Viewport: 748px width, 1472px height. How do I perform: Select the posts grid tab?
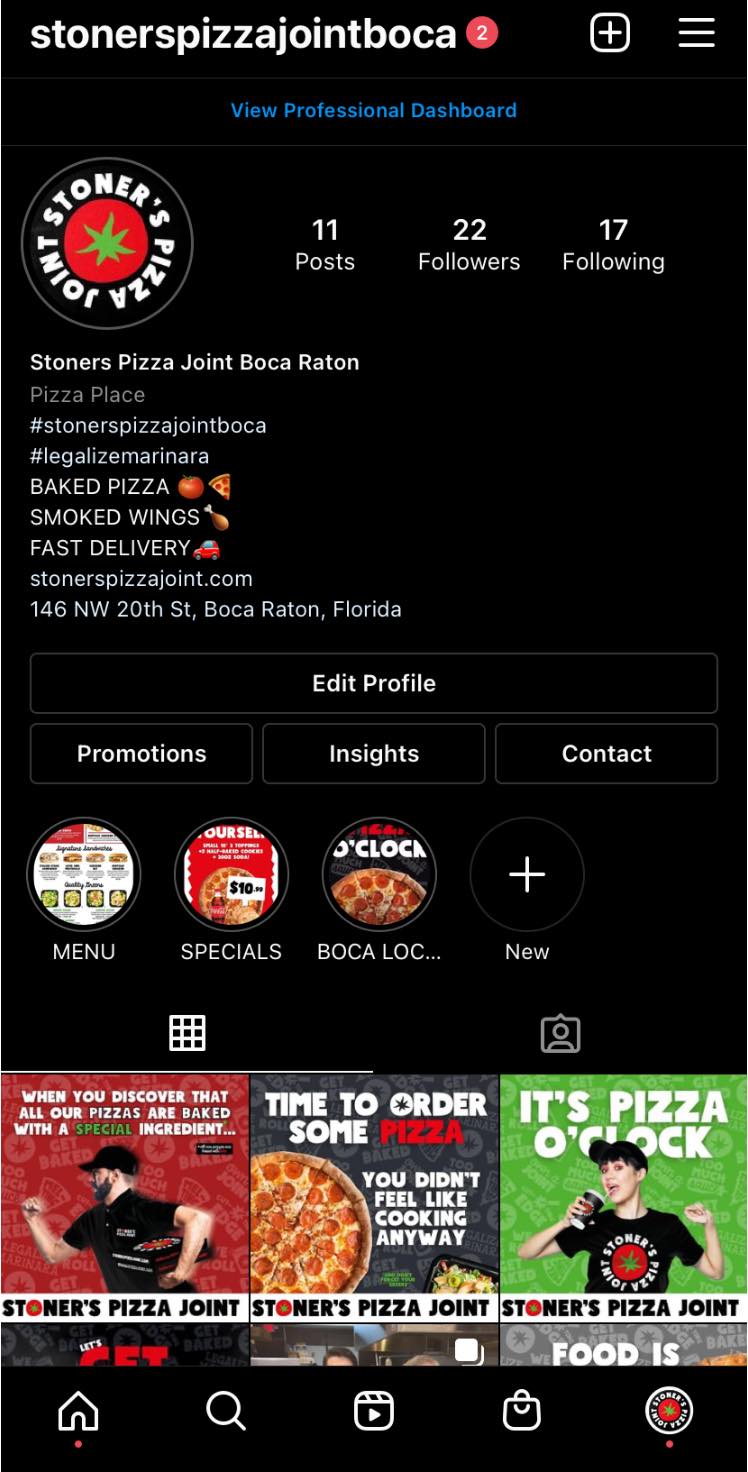click(x=187, y=1034)
